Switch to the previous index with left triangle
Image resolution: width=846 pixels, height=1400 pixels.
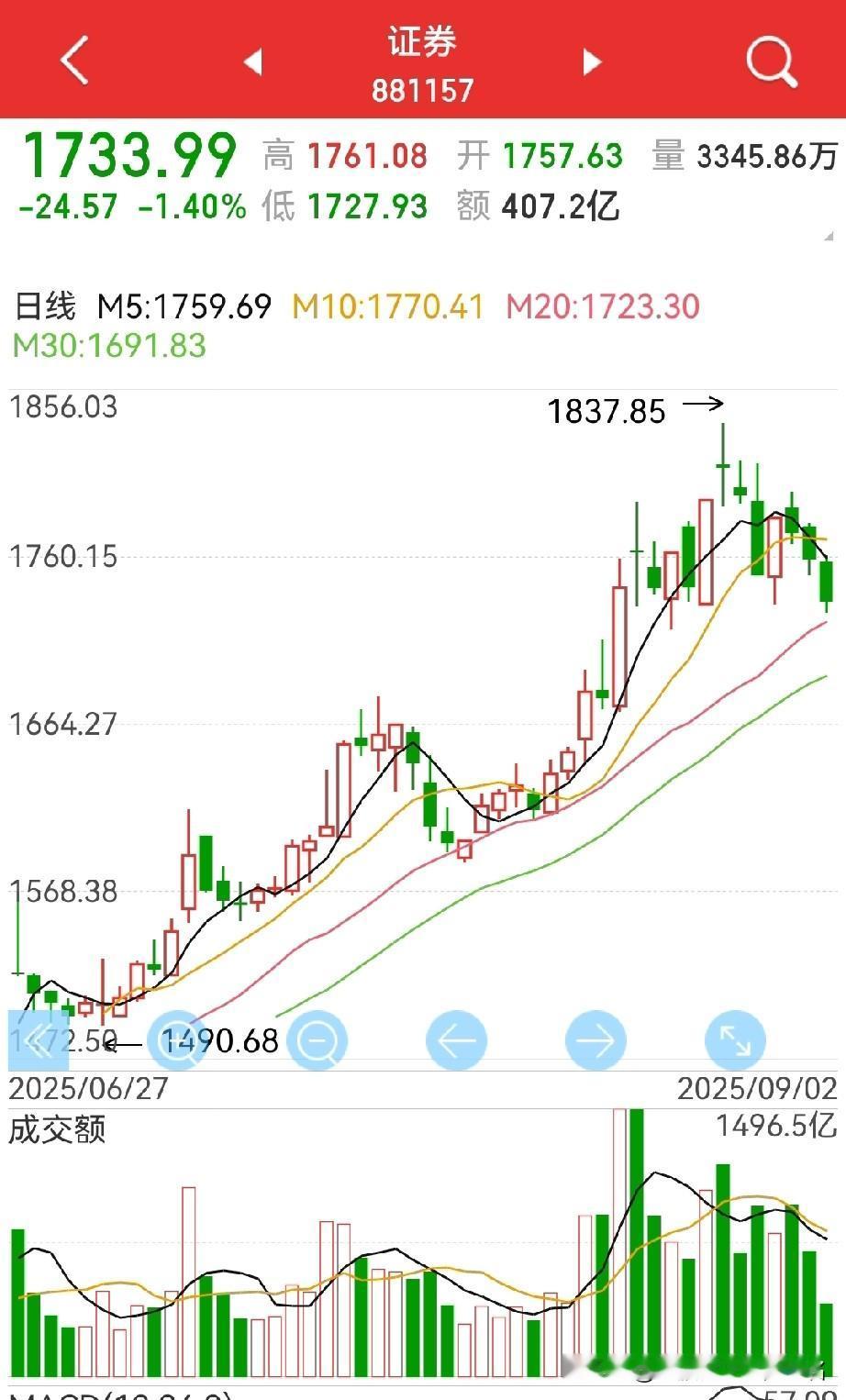(252, 61)
